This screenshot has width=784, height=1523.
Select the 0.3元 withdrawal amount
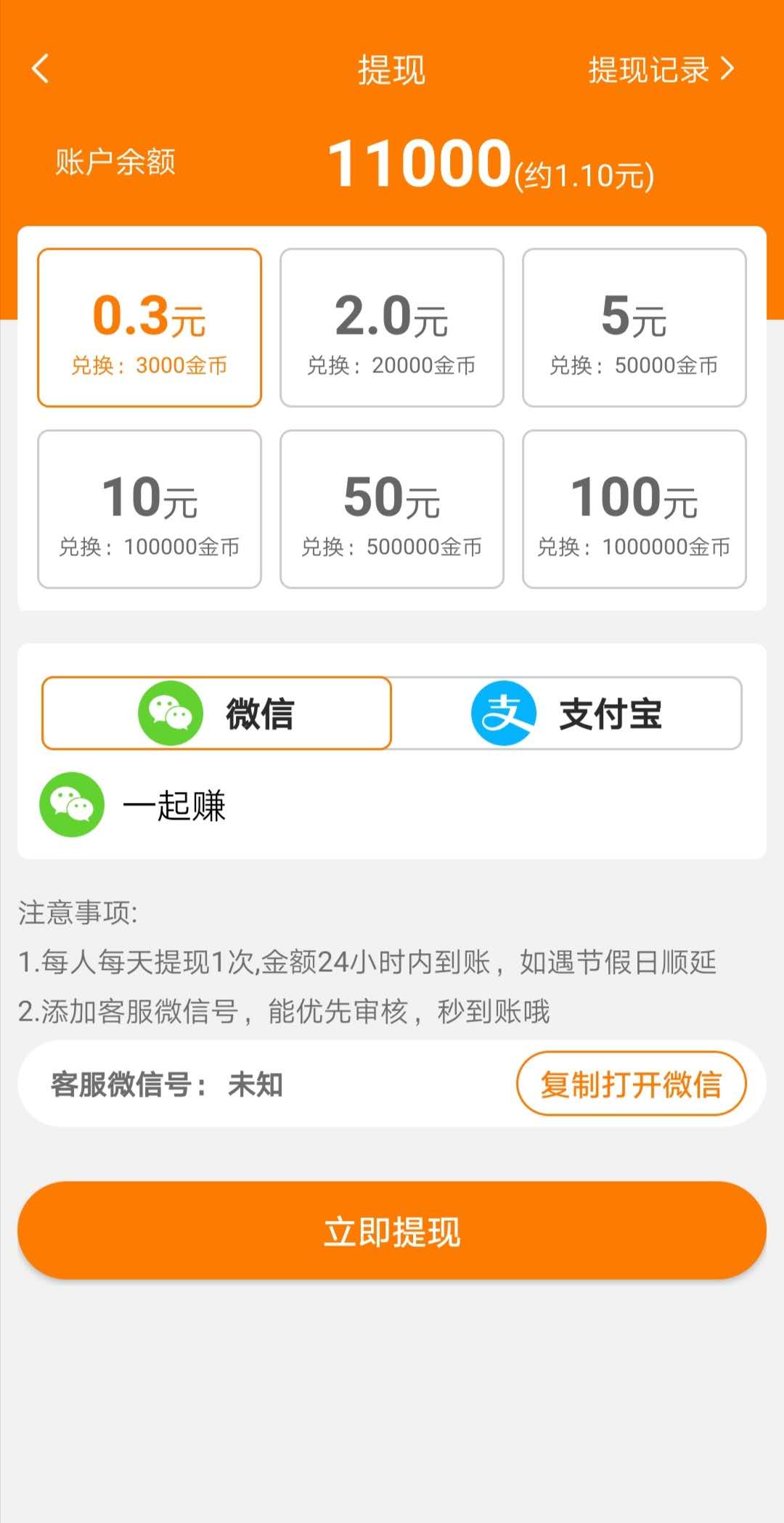click(x=150, y=327)
